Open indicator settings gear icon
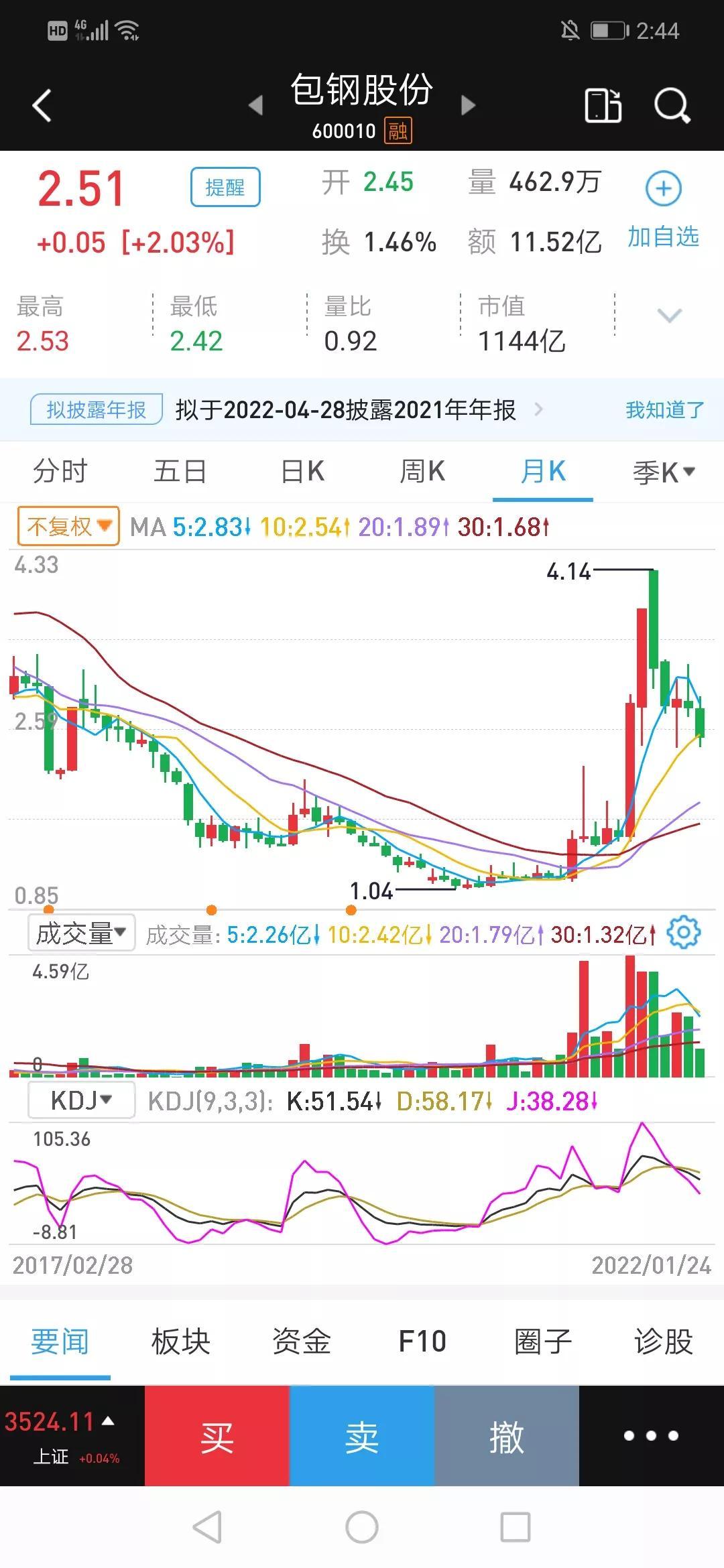The width and height of the screenshot is (724, 1568). (684, 932)
